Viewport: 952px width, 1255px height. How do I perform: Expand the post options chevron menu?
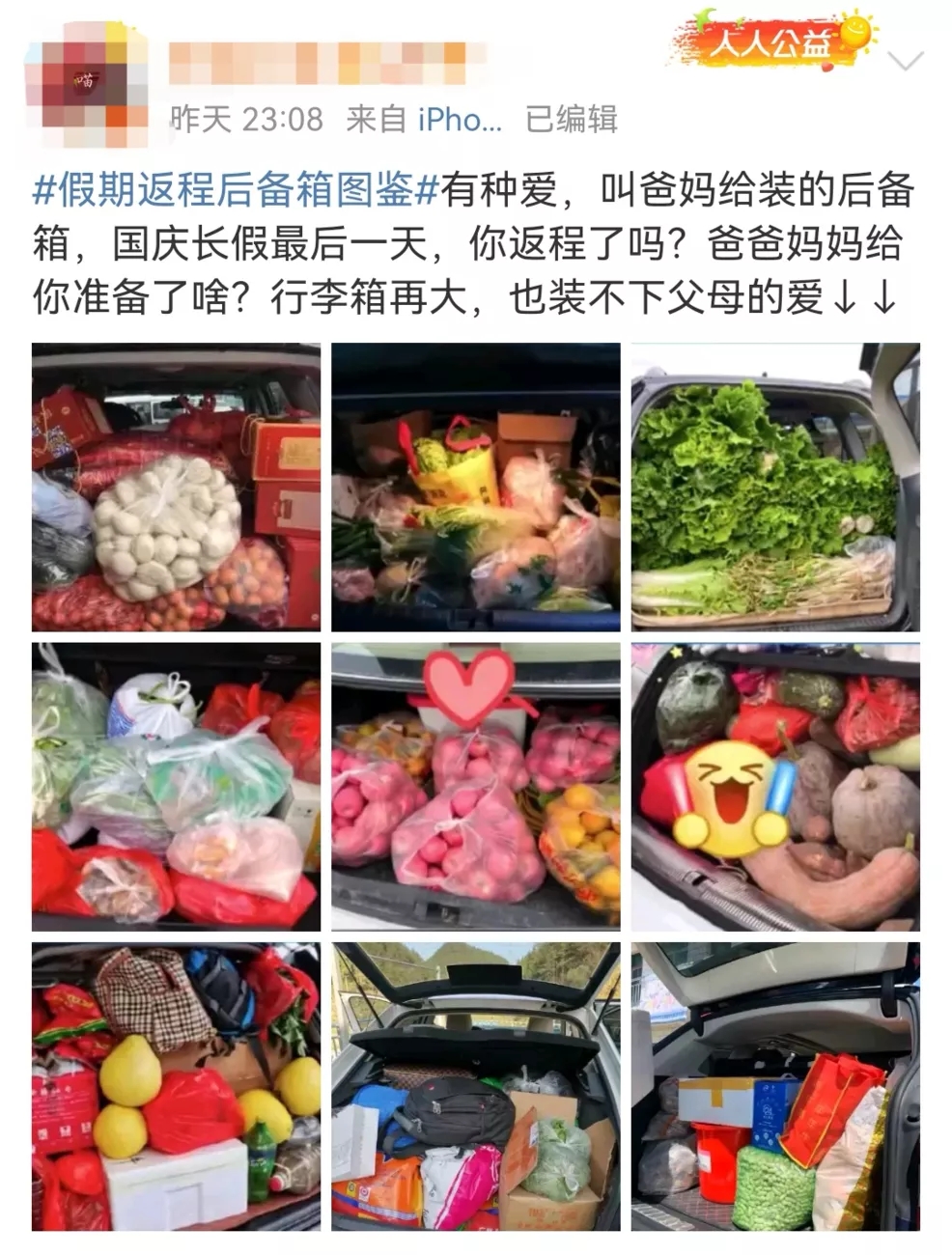(x=904, y=63)
